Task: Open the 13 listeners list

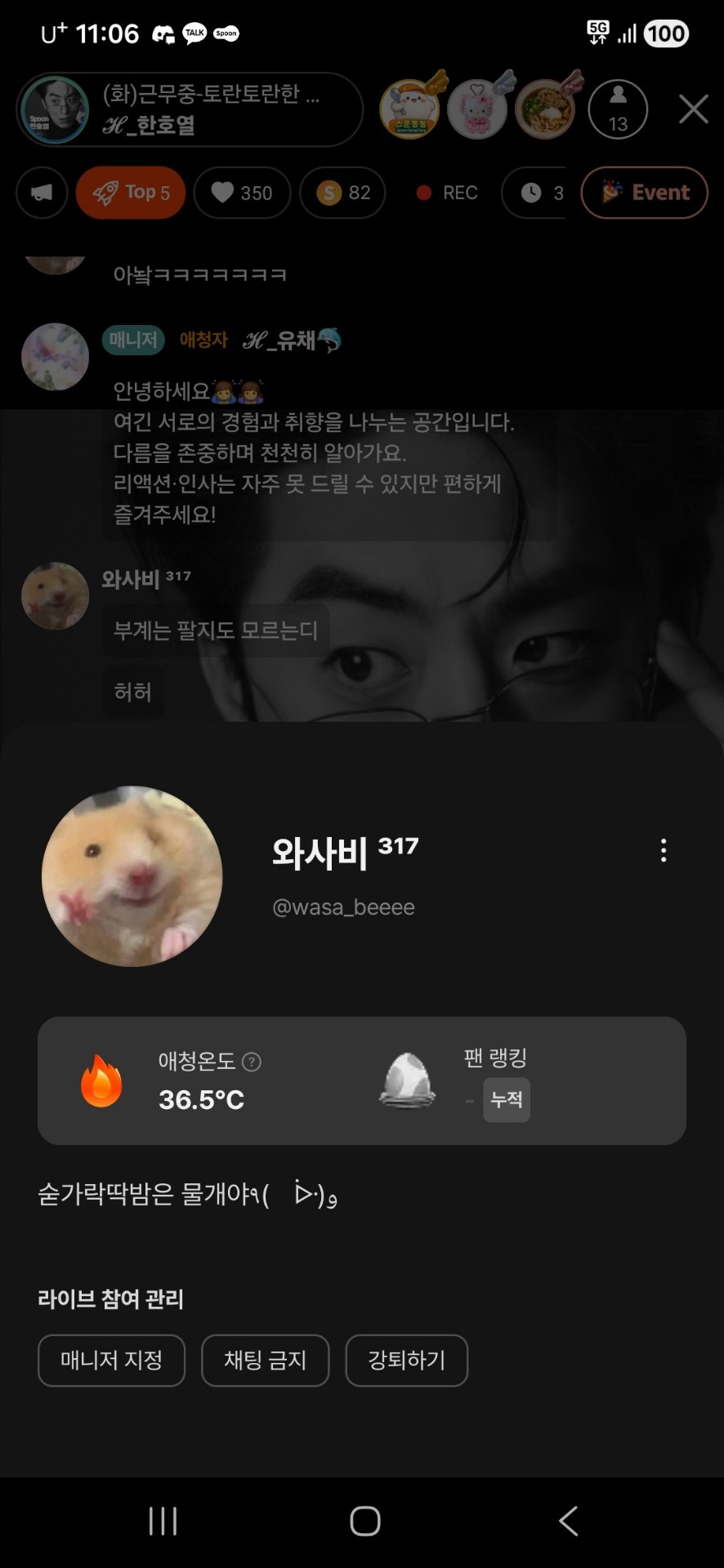Action: tap(618, 109)
